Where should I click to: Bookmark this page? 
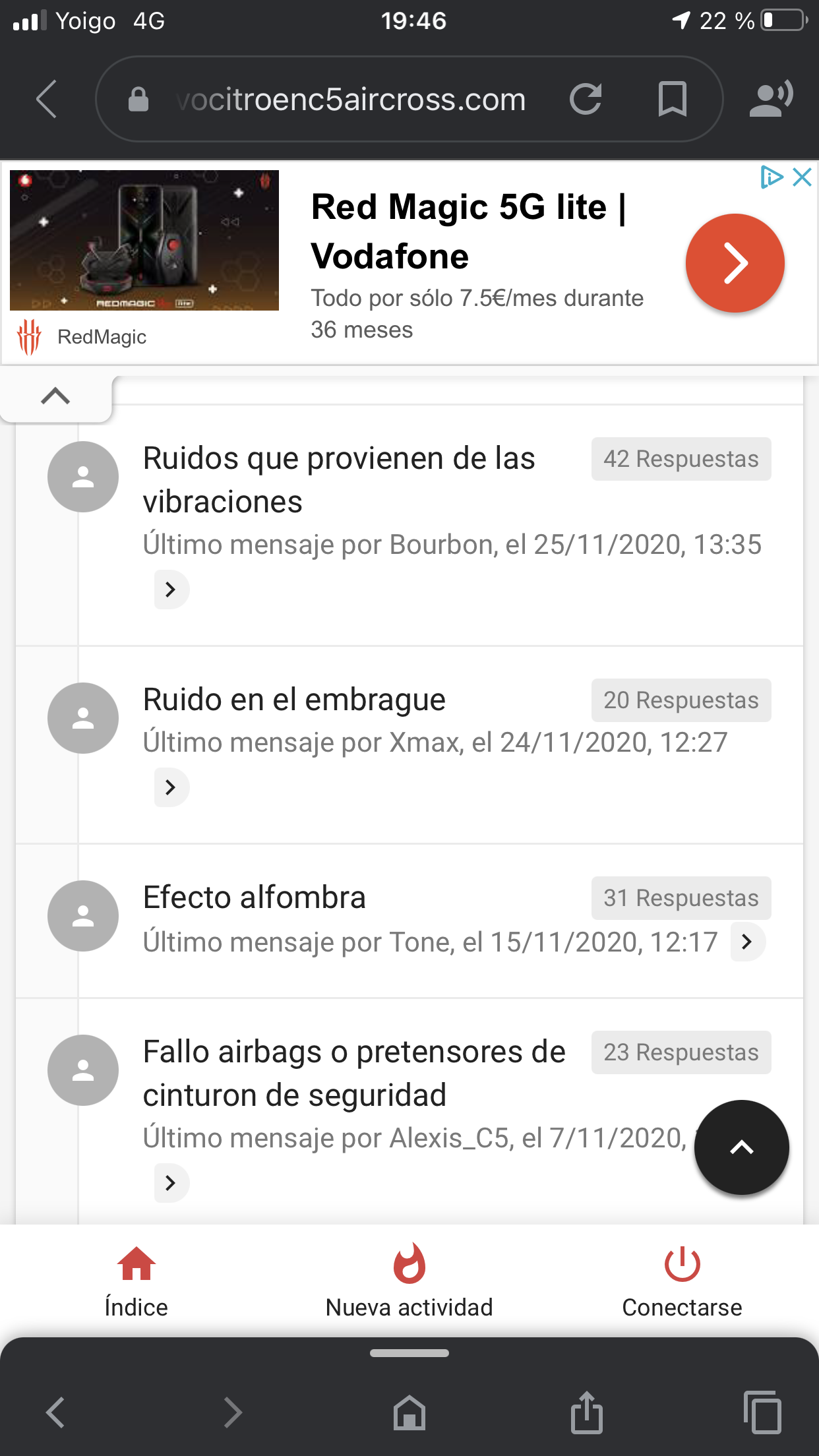pos(672,100)
